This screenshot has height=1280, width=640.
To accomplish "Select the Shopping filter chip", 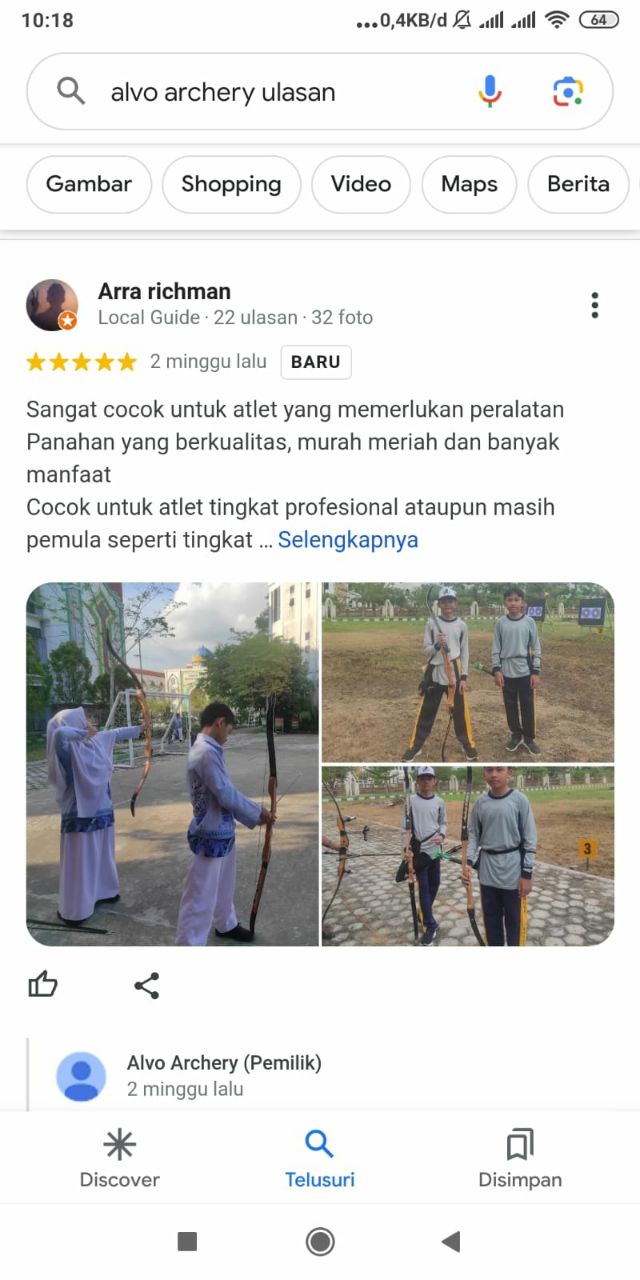I will click(231, 184).
